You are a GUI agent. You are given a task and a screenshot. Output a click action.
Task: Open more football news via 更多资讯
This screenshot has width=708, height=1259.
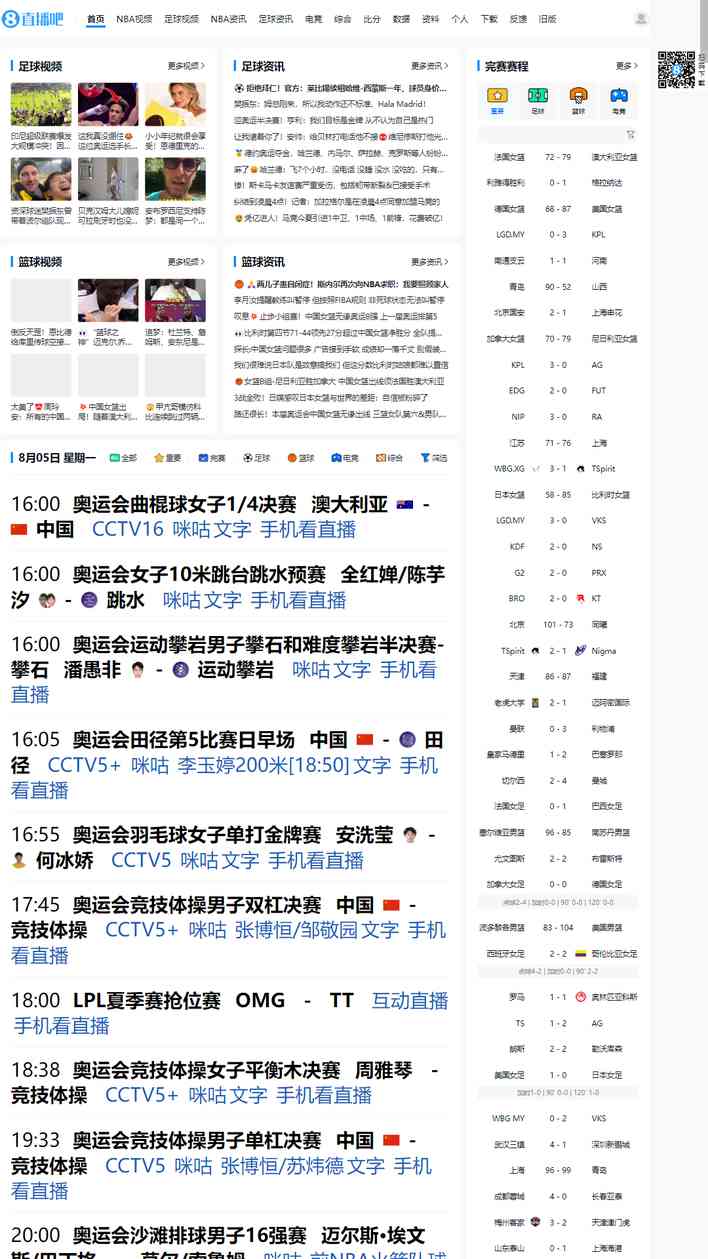point(430,66)
